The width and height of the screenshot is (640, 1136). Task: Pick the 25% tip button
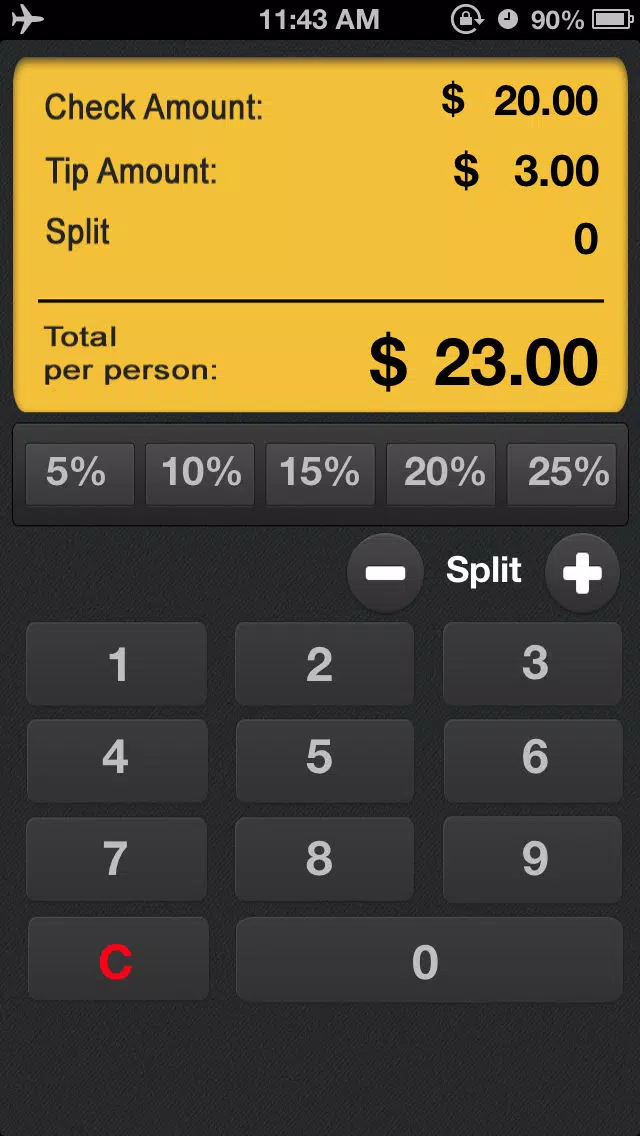pyautogui.click(x=566, y=473)
